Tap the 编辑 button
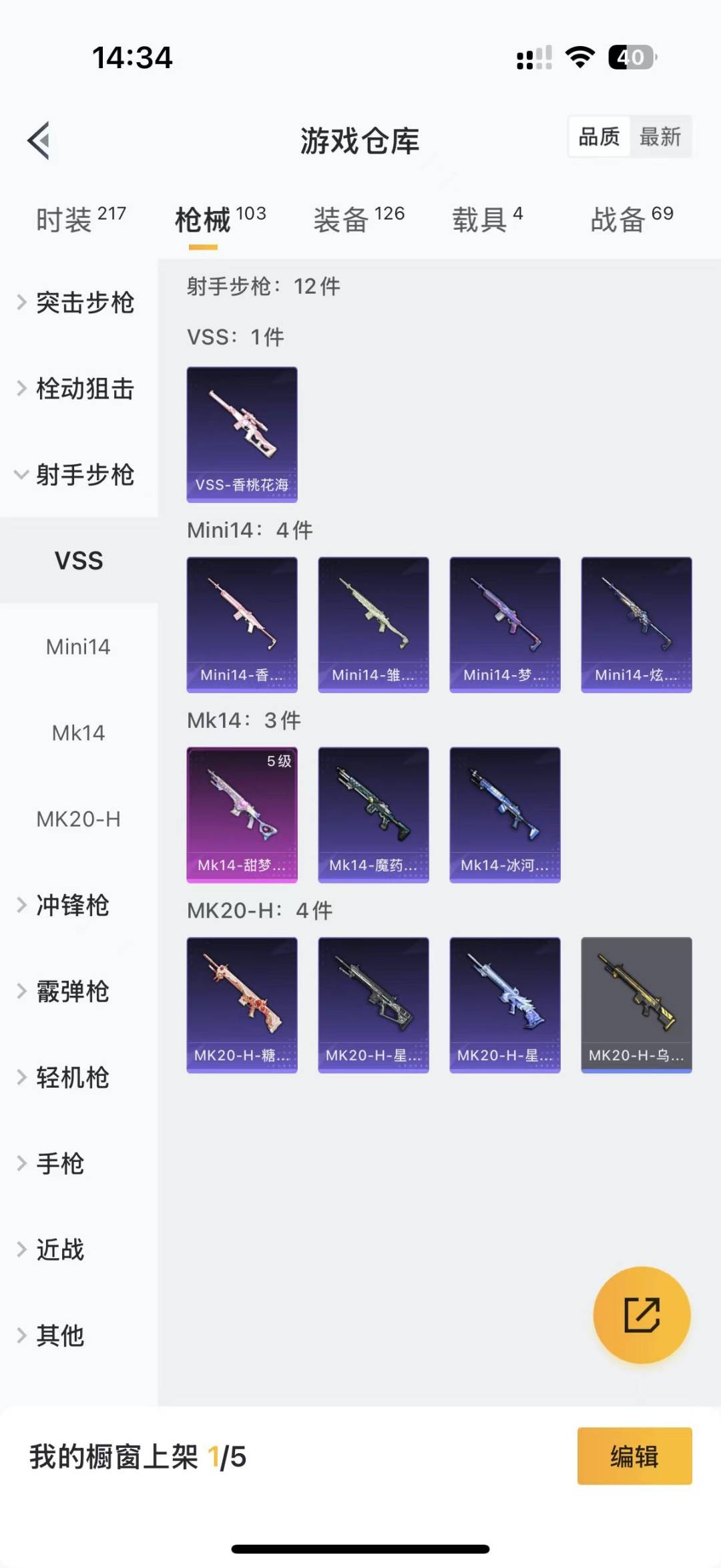 click(634, 1456)
